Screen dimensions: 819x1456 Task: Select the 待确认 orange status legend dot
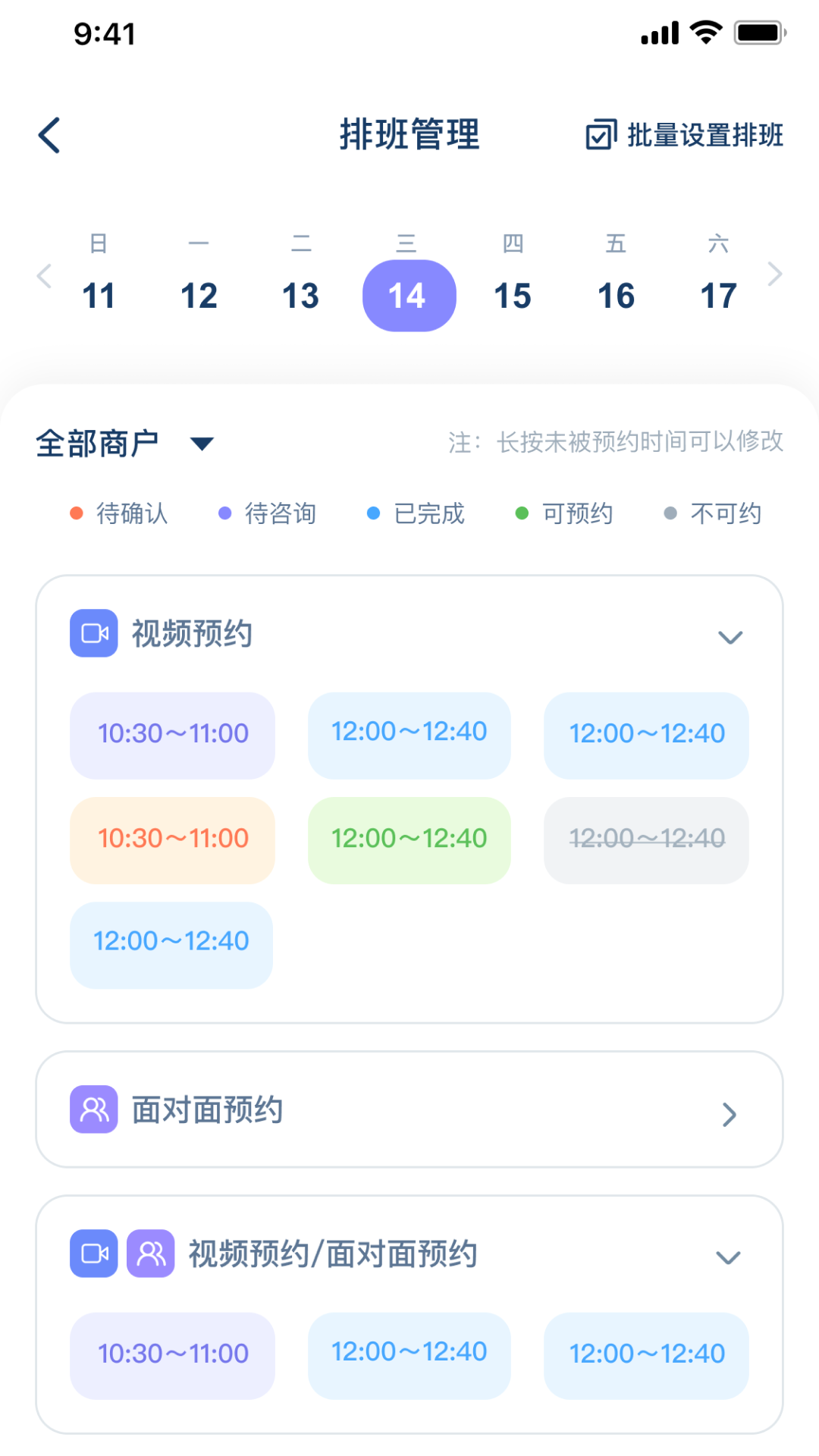pyautogui.click(x=76, y=513)
